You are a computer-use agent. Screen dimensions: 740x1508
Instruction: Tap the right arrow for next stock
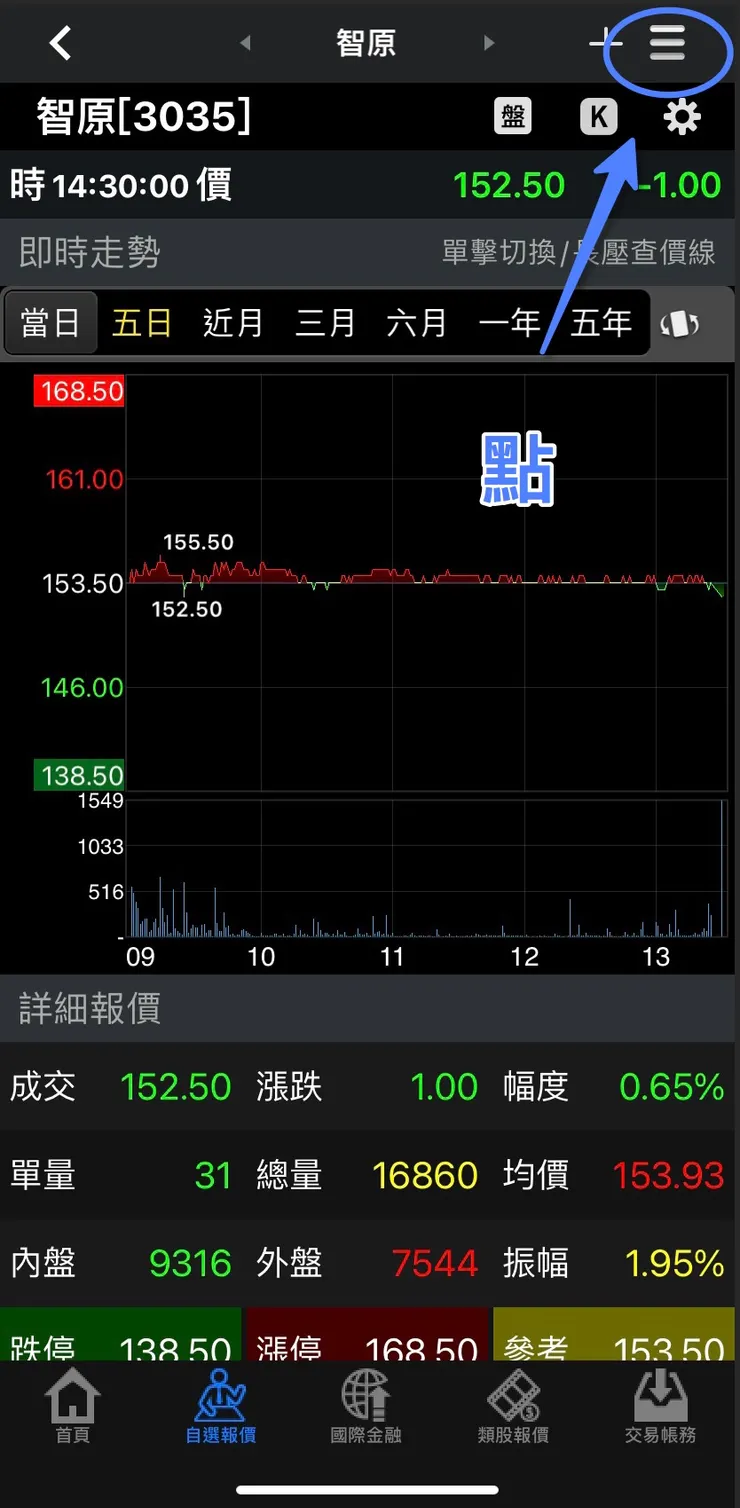tap(489, 42)
